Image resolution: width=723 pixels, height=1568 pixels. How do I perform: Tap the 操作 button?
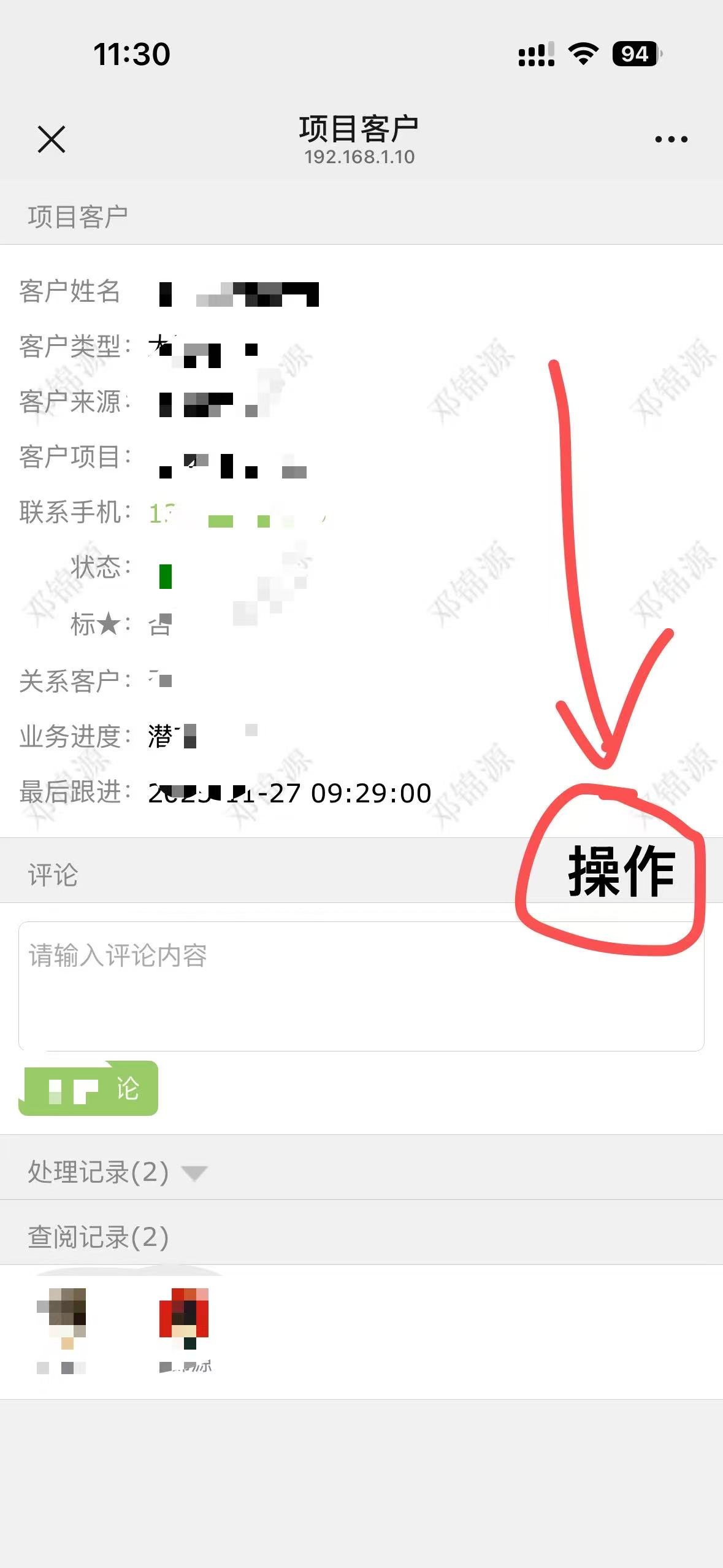[621, 871]
